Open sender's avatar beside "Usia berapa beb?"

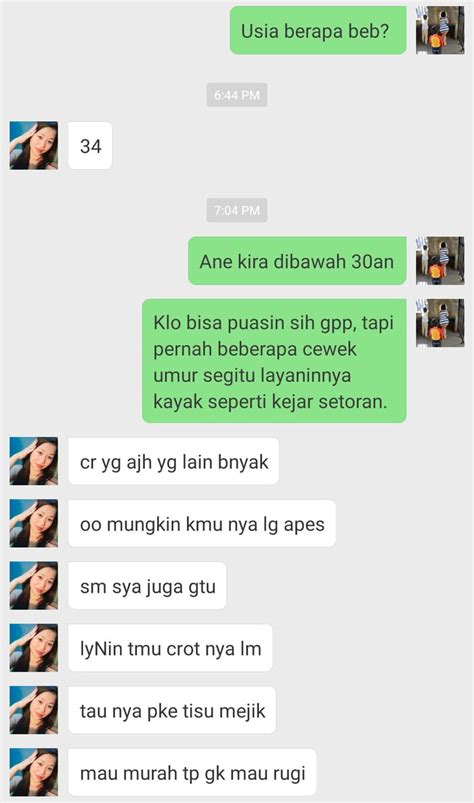click(x=440, y=30)
